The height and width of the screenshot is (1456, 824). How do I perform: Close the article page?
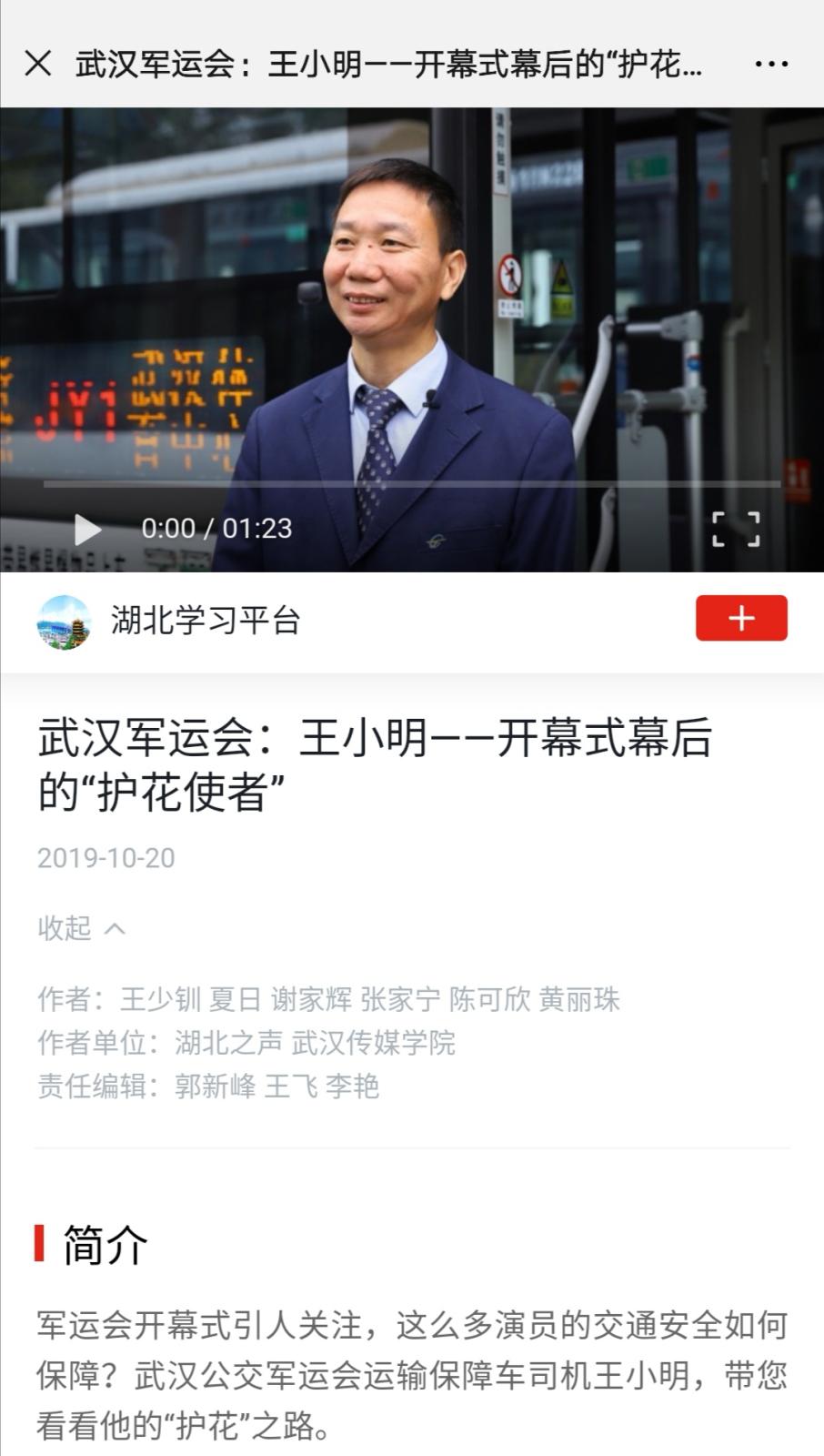tap(38, 64)
